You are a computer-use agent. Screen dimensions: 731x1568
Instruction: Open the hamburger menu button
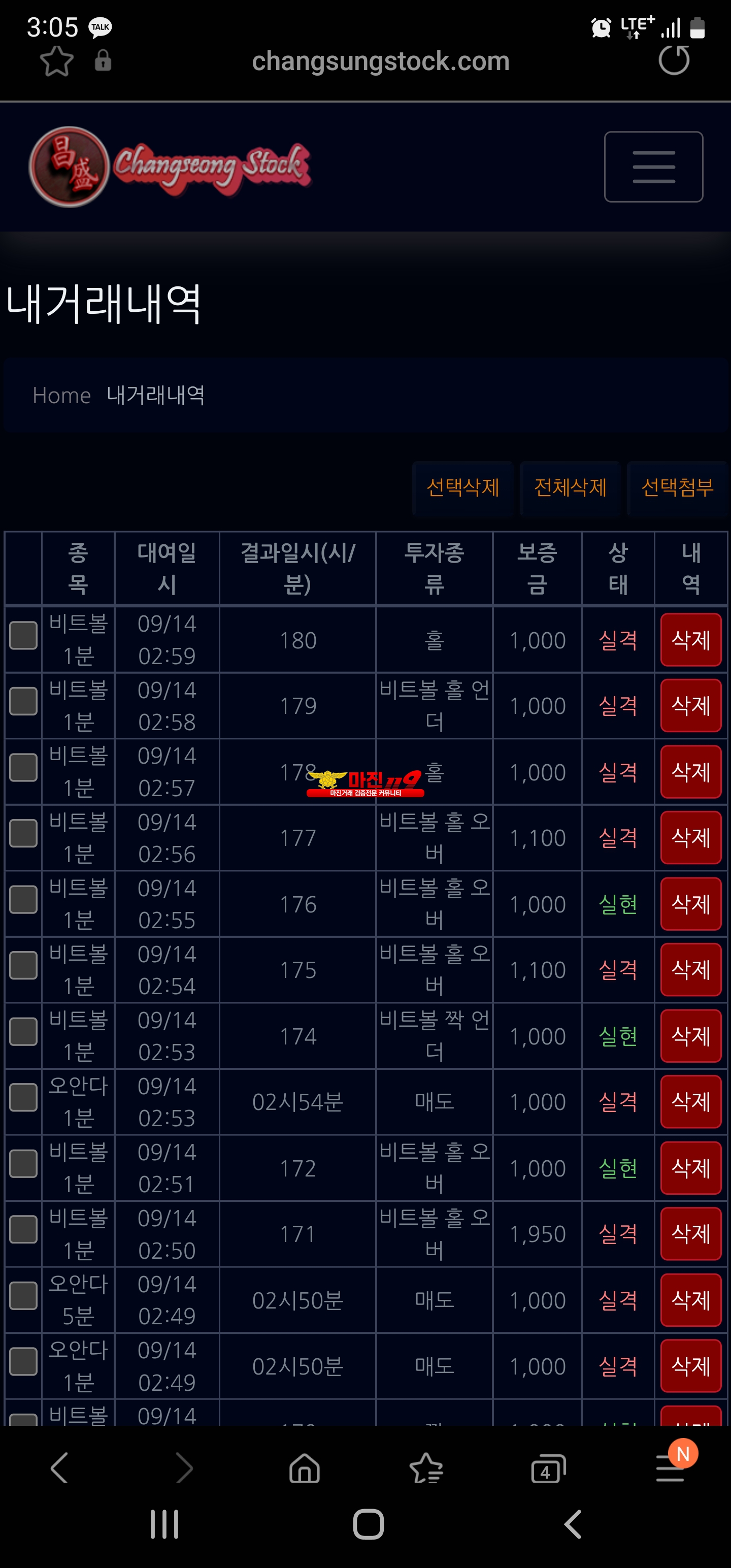(653, 167)
